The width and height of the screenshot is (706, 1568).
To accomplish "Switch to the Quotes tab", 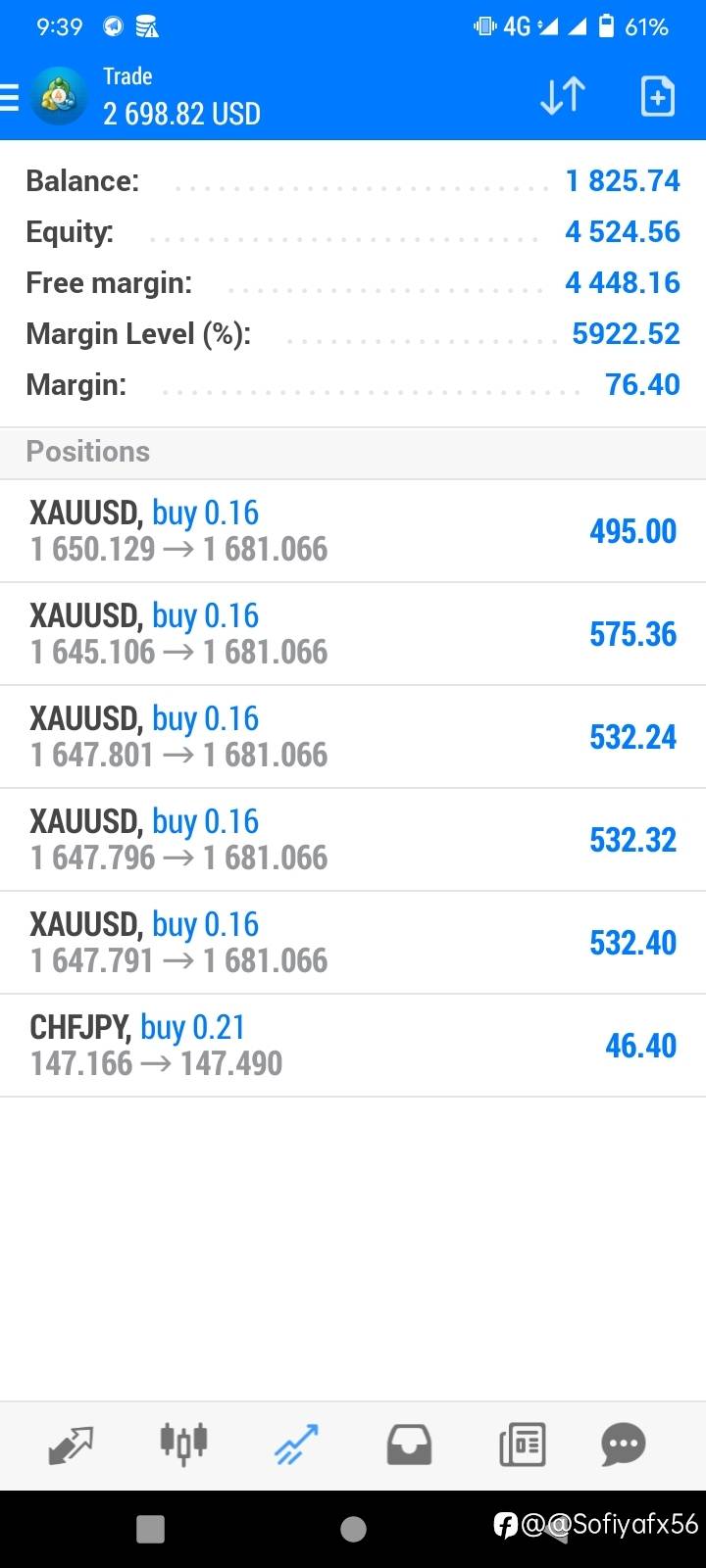I will coord(71,1445).
